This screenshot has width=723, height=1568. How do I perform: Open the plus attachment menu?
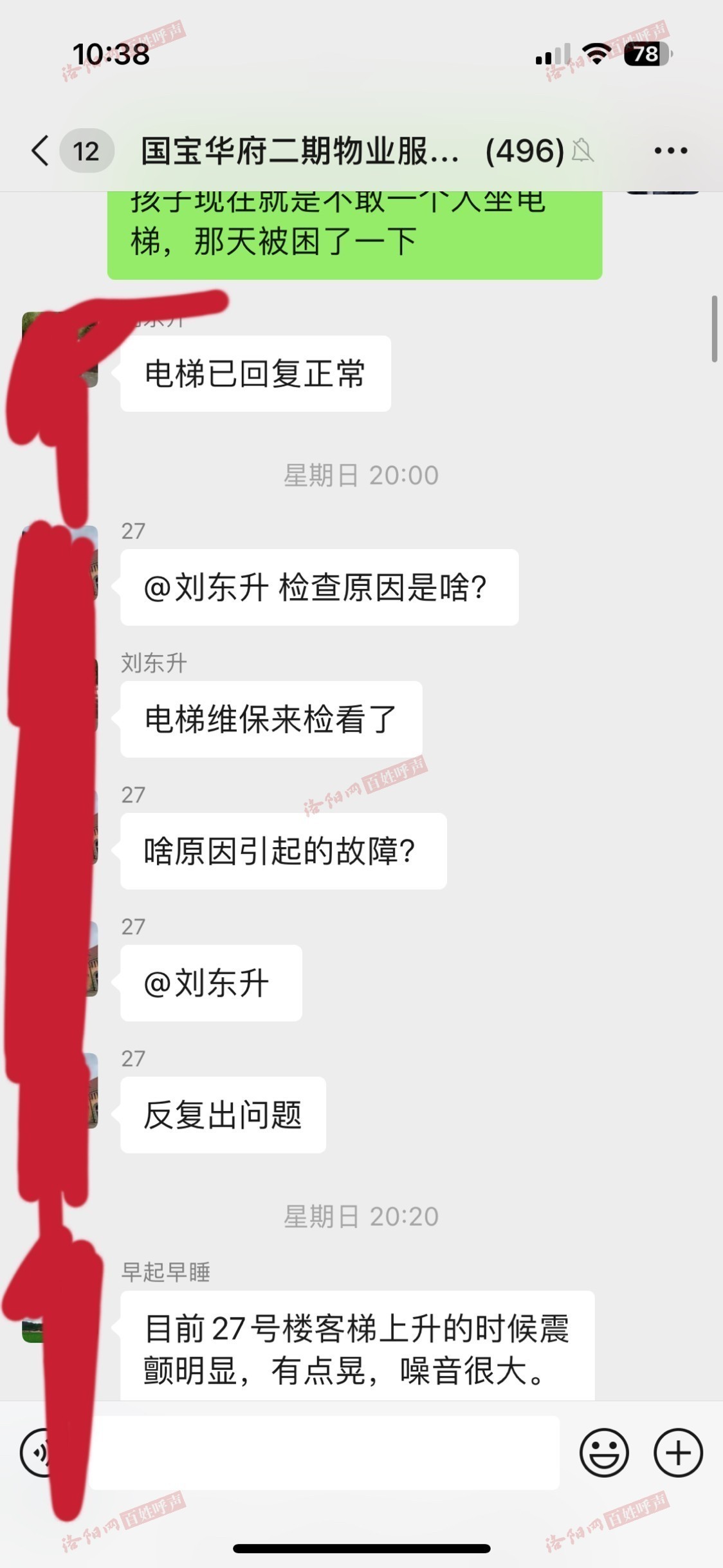678,1453
